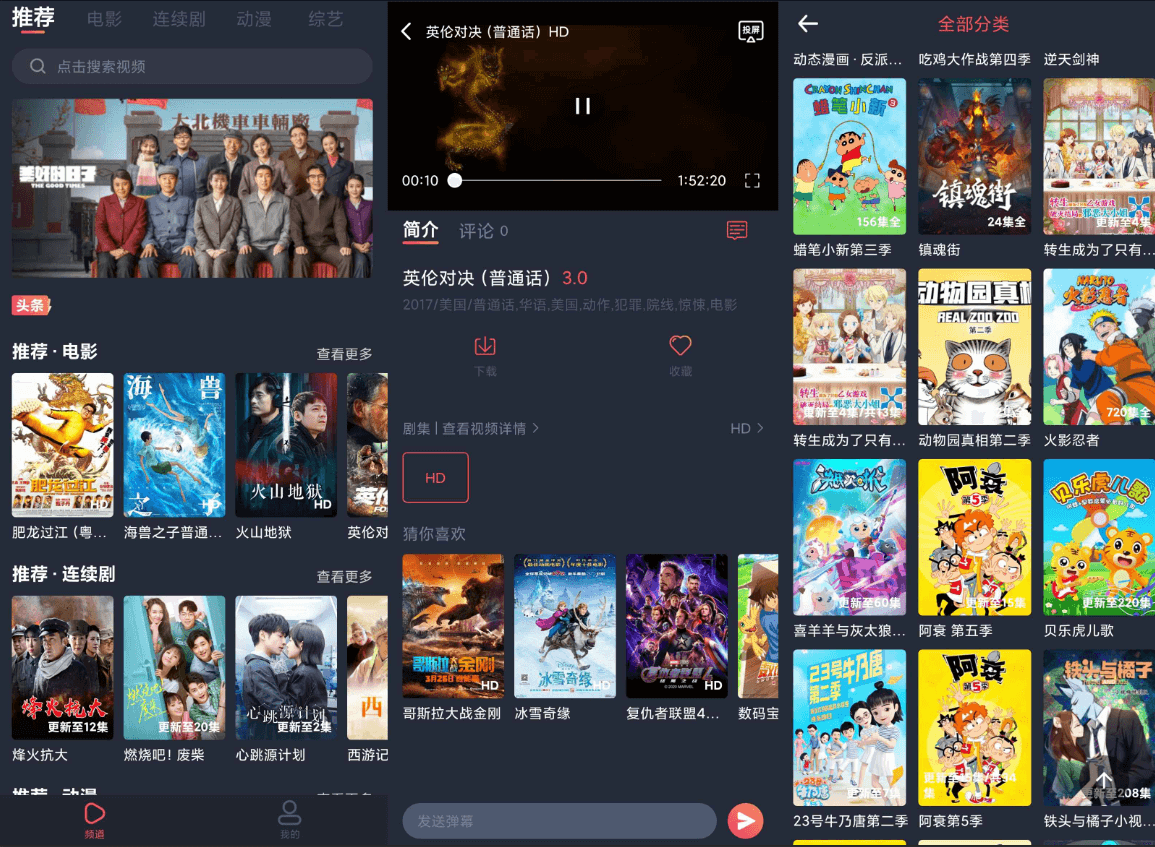The image size is (1155, 847).
Task: Open 镇魂街 anime card
Action: pyautogui.click(x=974, y=157)
